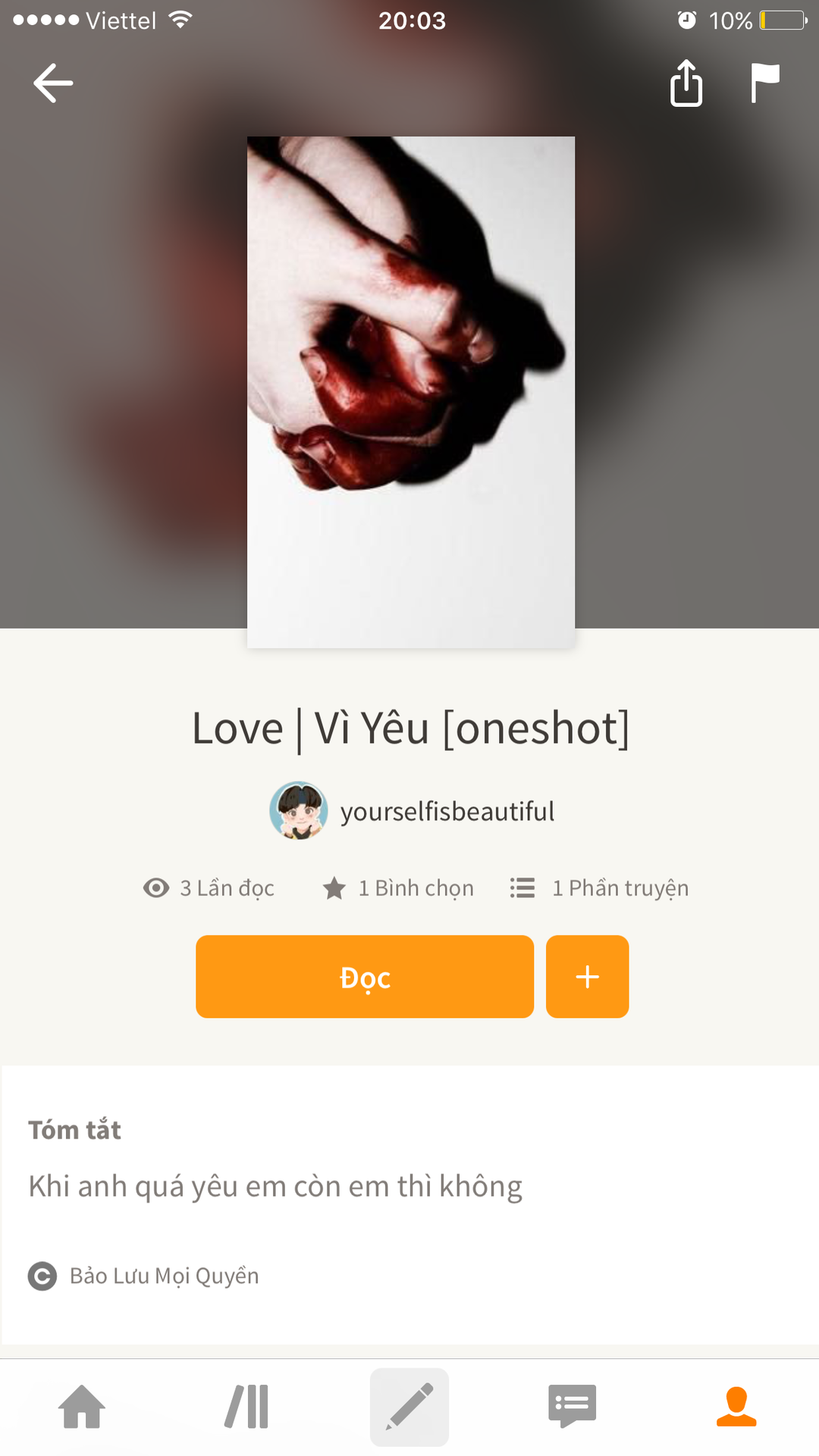Viewport: 819px width, 1456px height.
Task: Report the story with the flag icon
Action: coord(764,83)
